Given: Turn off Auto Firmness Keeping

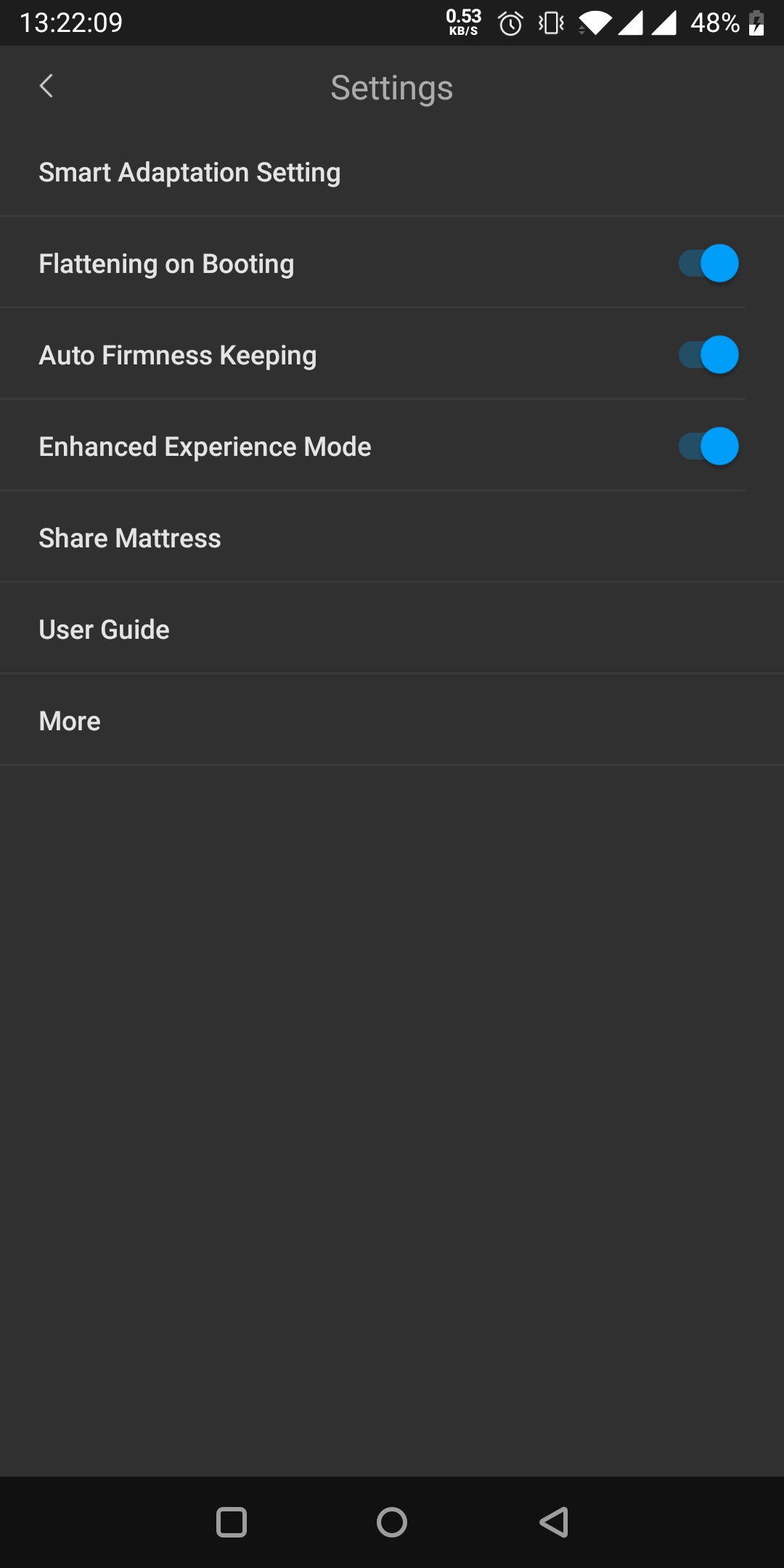Looking at the screenshot, I should click(x=709, y=355).
